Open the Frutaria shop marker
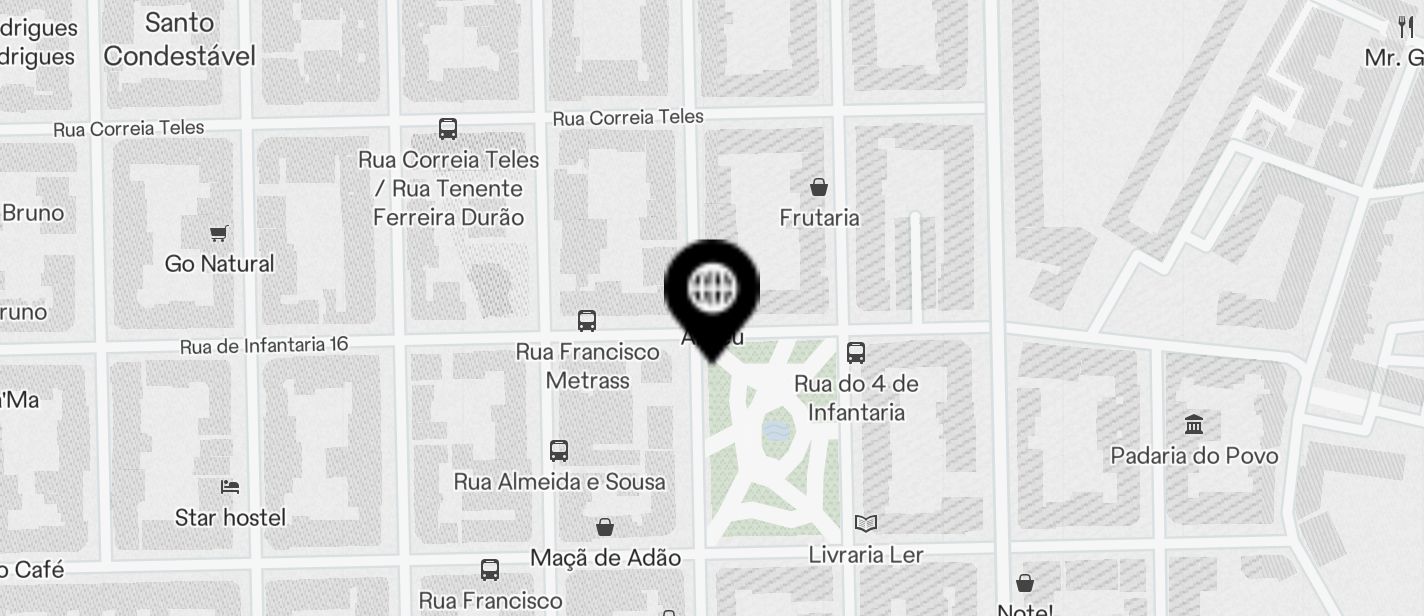 (819, 187)
